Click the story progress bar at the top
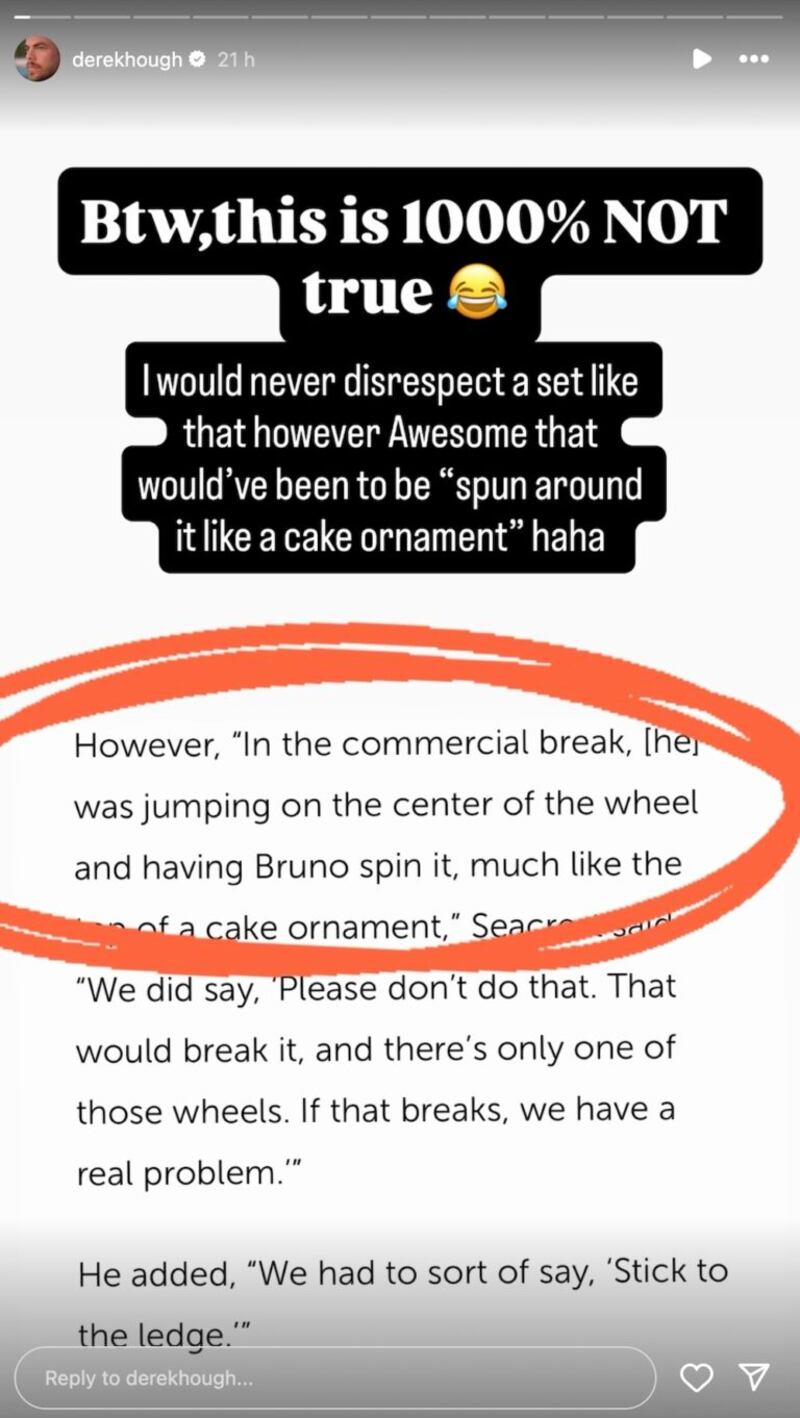 click(400, 14)
